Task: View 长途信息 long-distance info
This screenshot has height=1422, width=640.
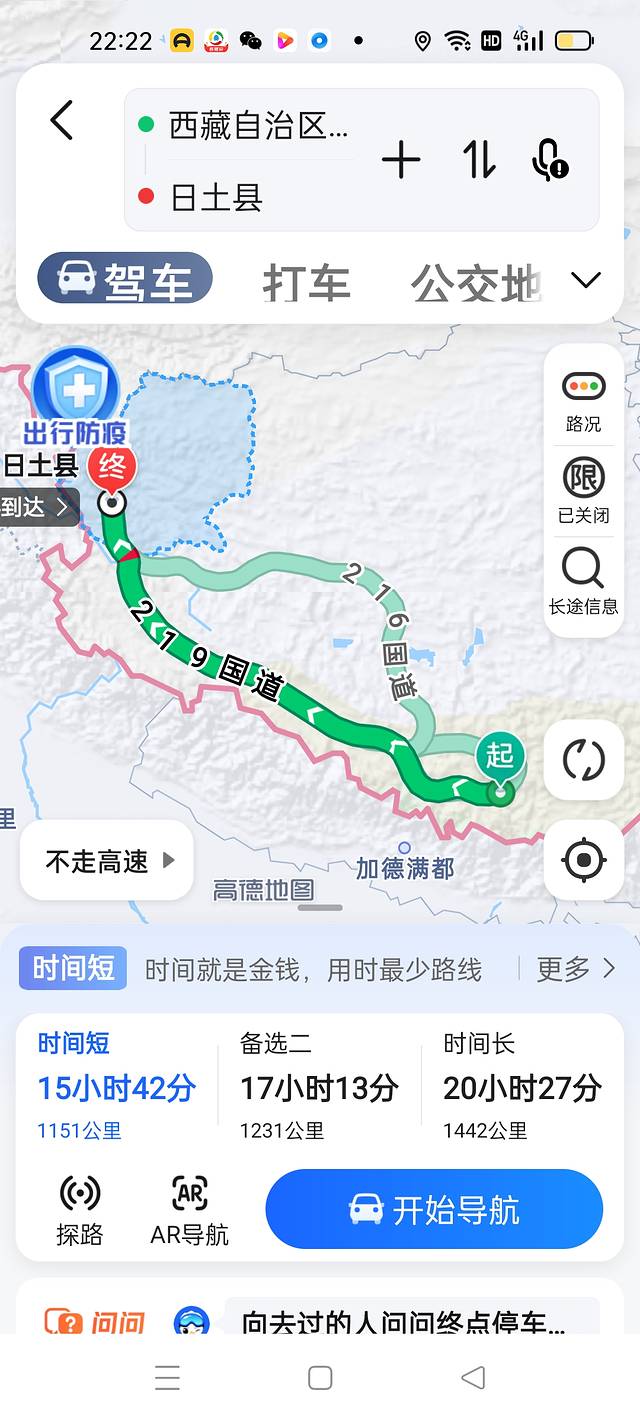Action: [x=583, y=582]
